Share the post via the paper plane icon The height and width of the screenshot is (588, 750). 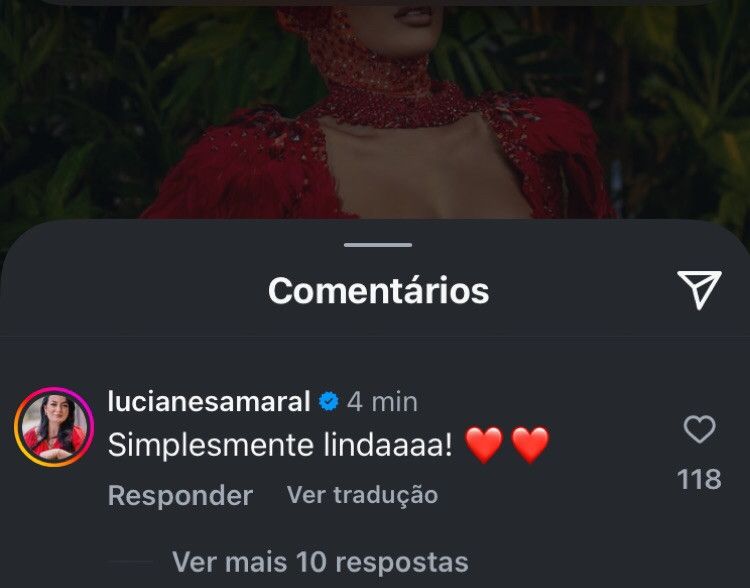tap(699, 289)
